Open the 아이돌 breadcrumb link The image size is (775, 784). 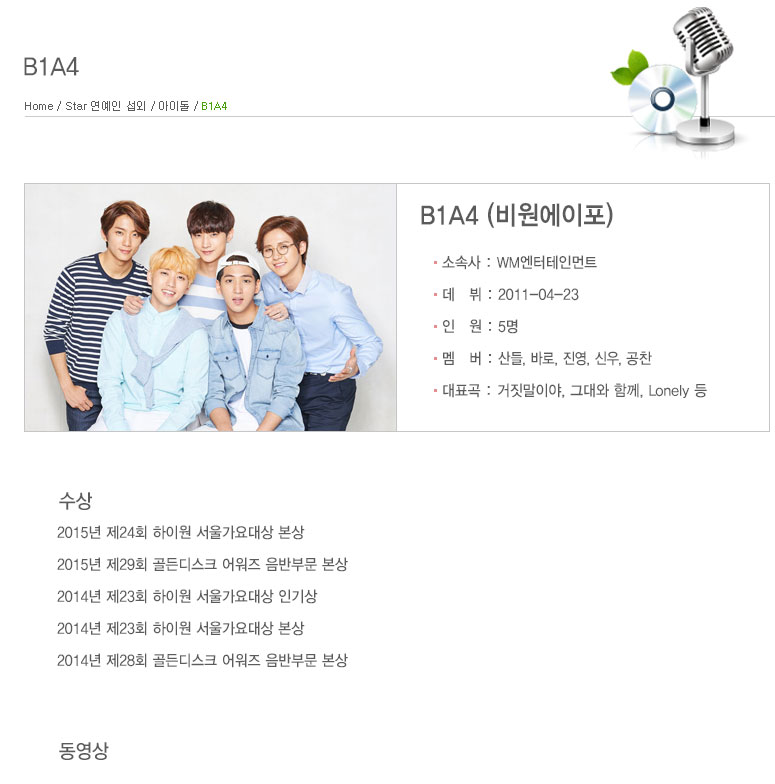pos(173,106)
